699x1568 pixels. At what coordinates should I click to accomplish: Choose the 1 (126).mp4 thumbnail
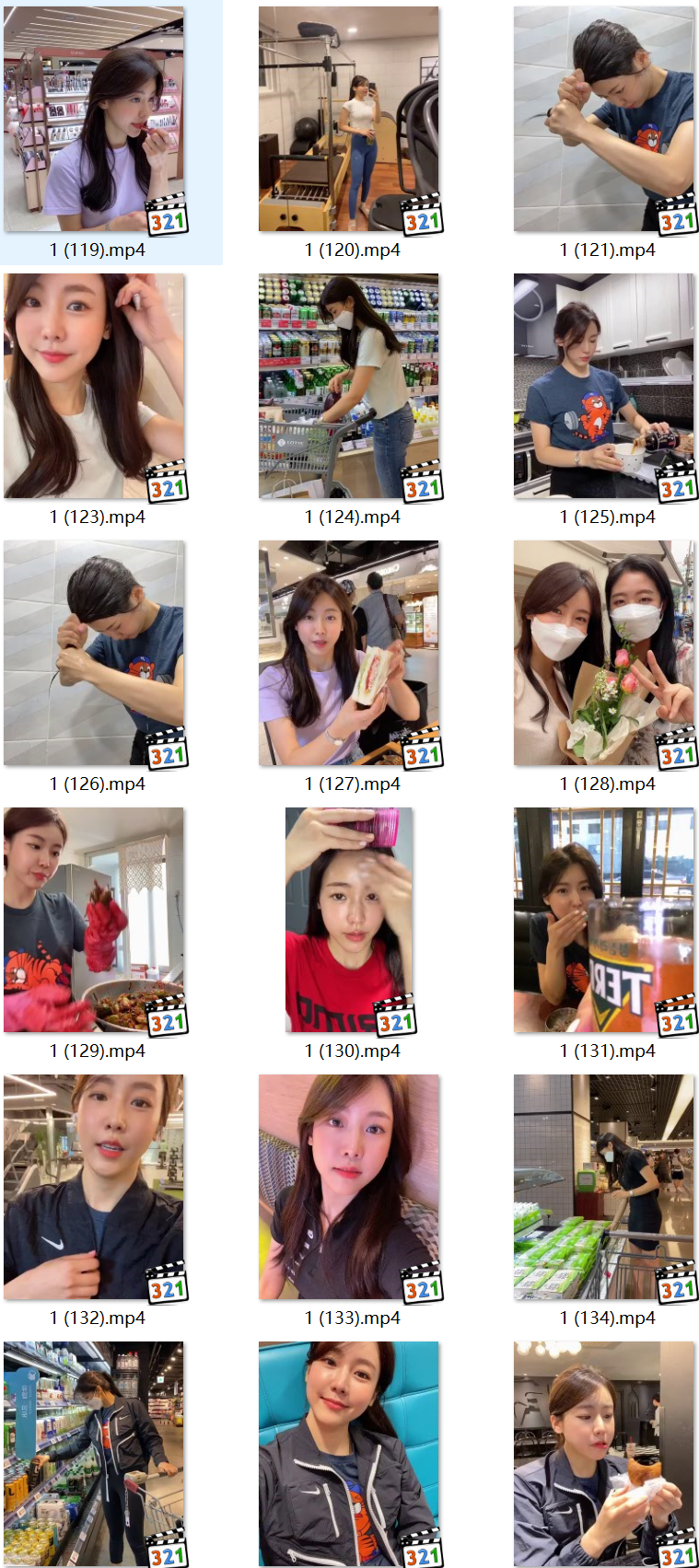94,654
